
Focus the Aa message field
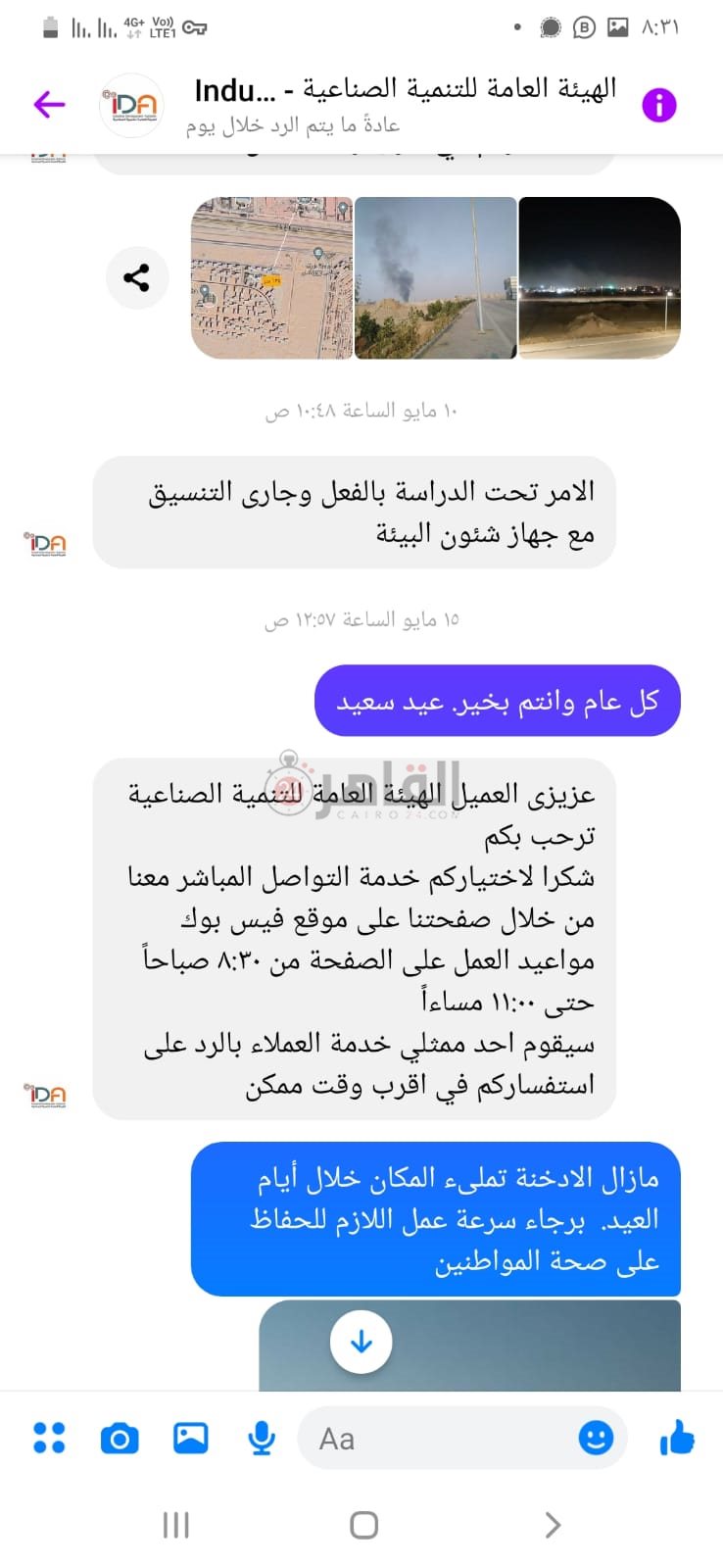click(441, 1438)
